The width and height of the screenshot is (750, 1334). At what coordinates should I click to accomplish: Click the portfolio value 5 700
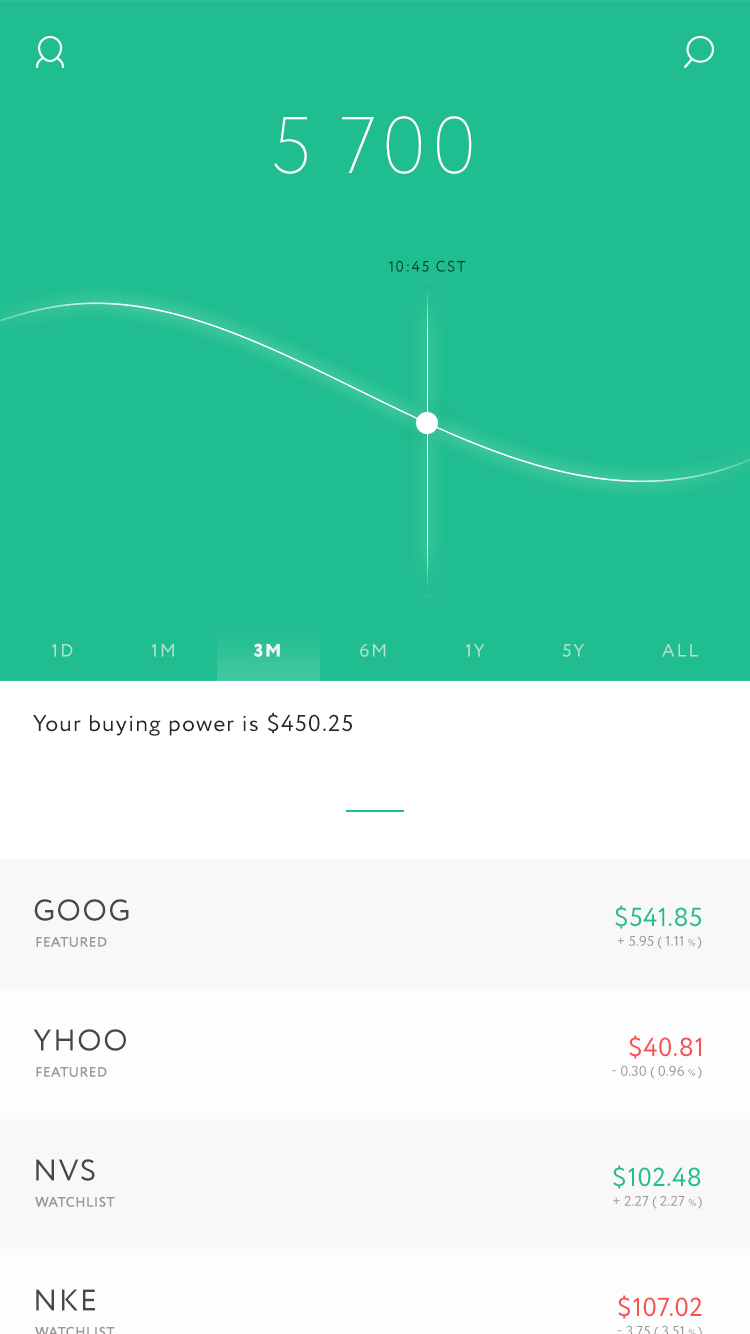point(375,144)
